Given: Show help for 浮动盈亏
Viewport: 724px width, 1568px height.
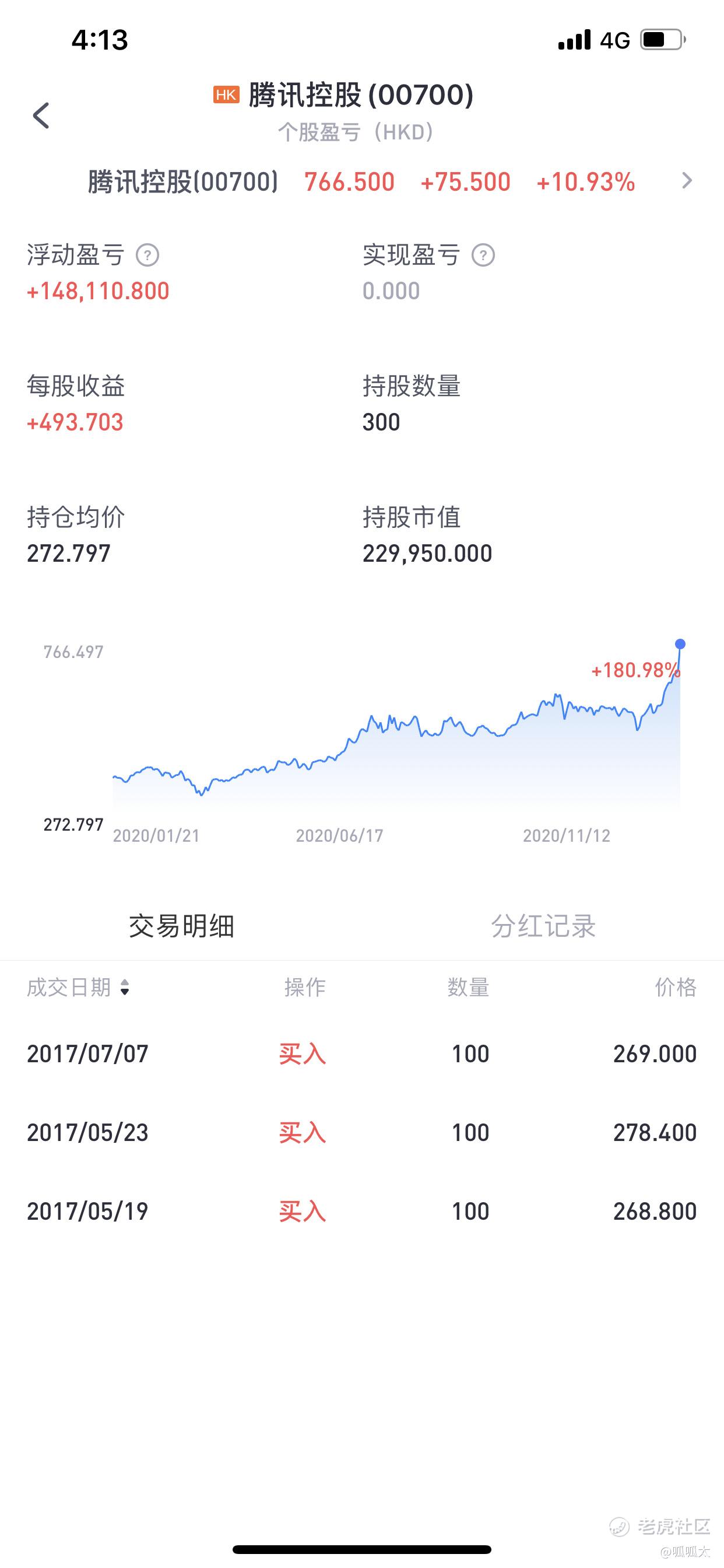Looking at the screenshot, I should (x=147, y=255).
